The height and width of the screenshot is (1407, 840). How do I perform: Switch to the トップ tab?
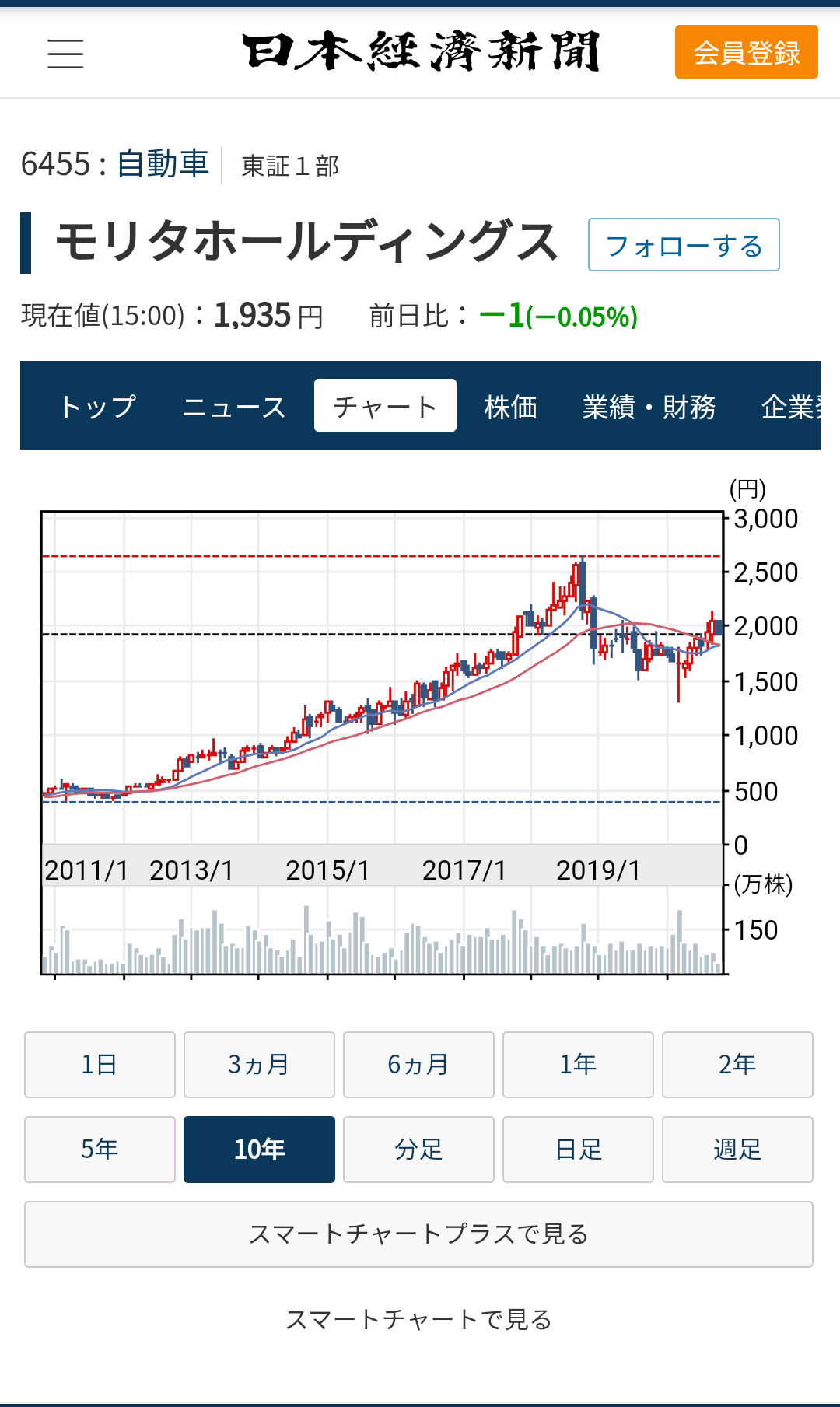pyautogui.click(x=98, y=406)
